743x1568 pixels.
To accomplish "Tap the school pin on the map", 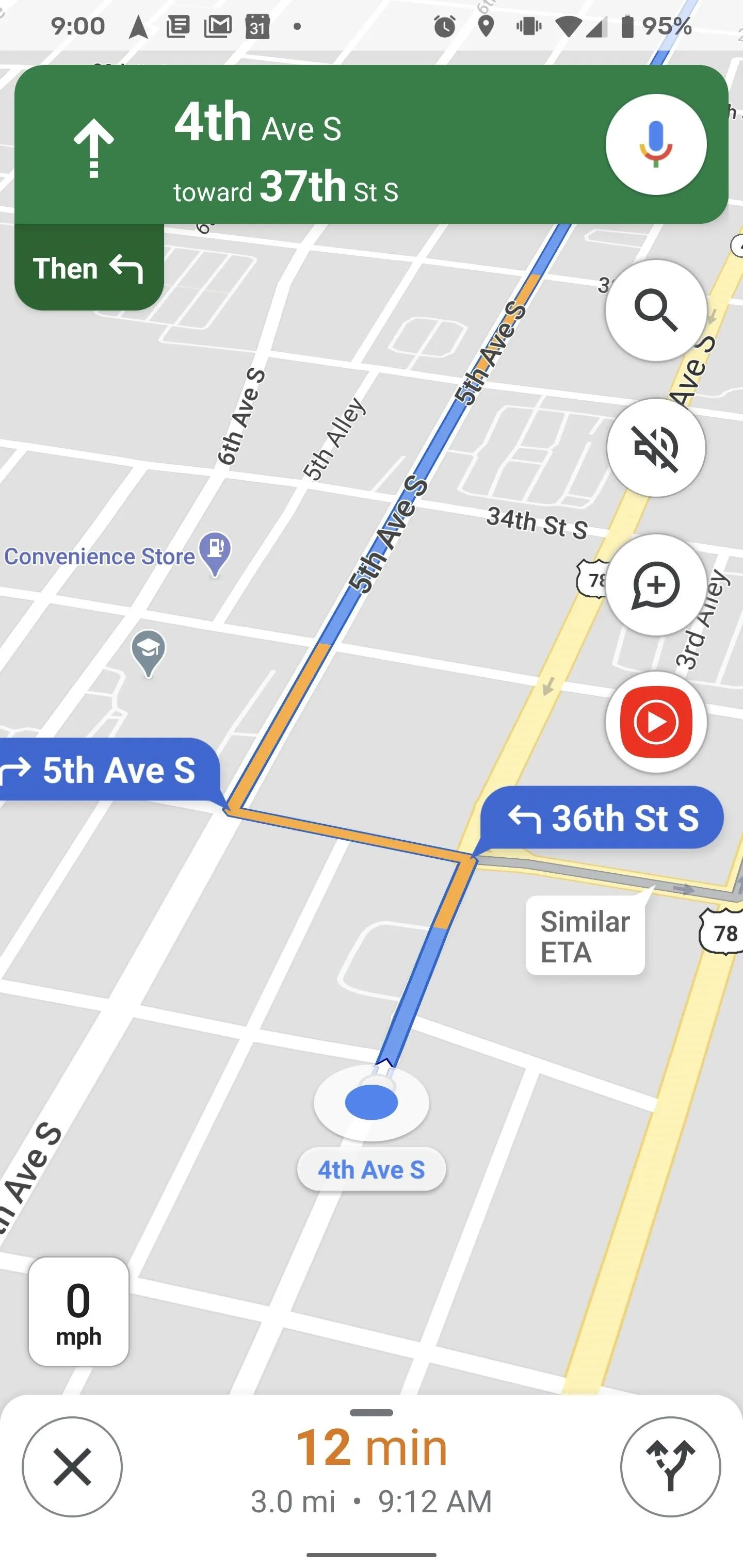I will point(148,653).
